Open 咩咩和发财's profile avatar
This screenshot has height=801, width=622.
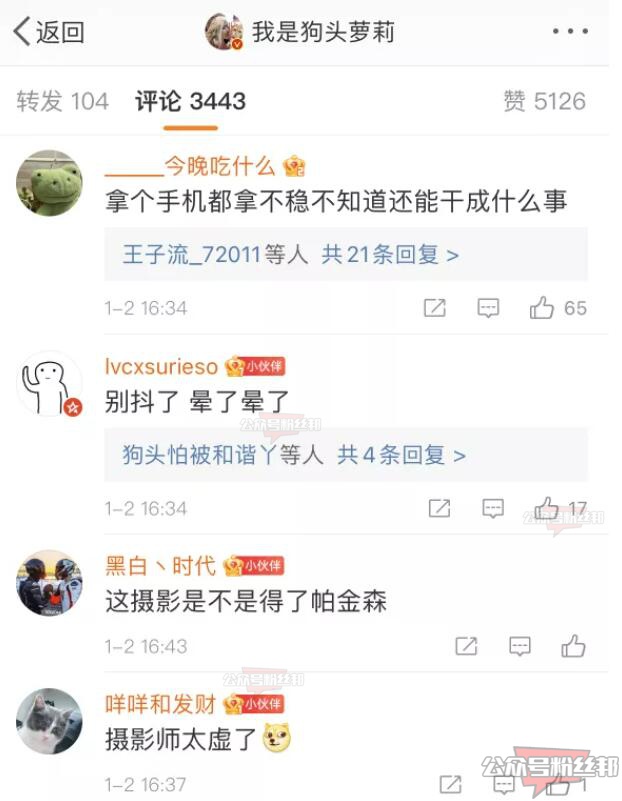(x=49, y=721)
